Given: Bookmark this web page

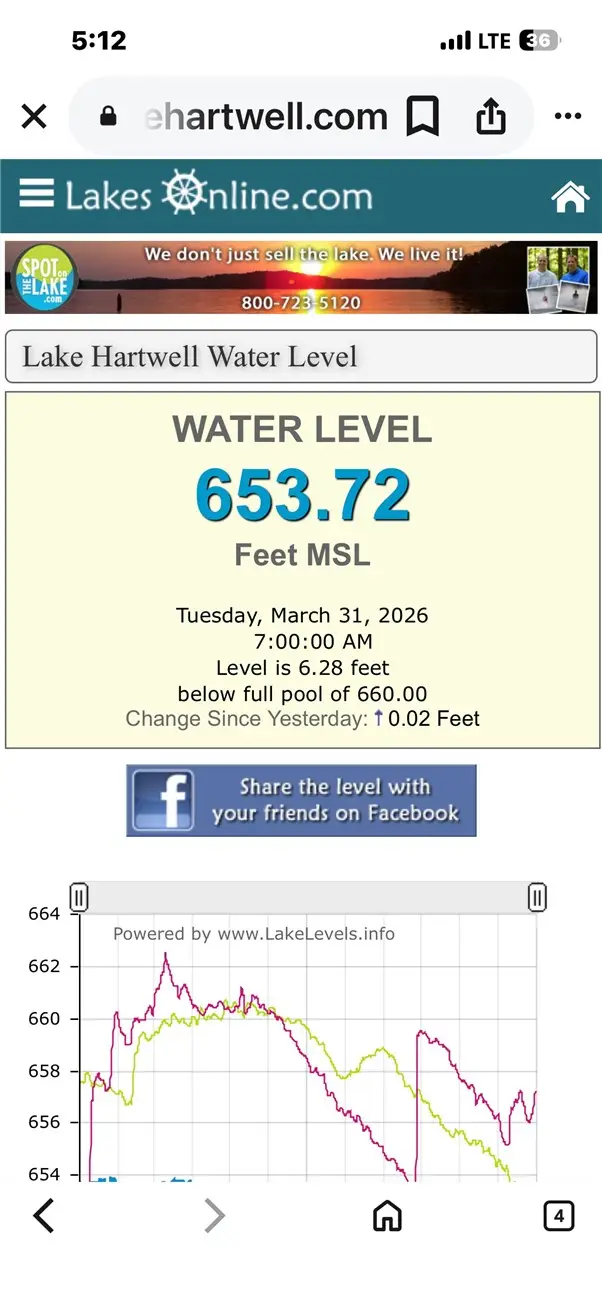Looking at the screenshot, I should [423, 118].
